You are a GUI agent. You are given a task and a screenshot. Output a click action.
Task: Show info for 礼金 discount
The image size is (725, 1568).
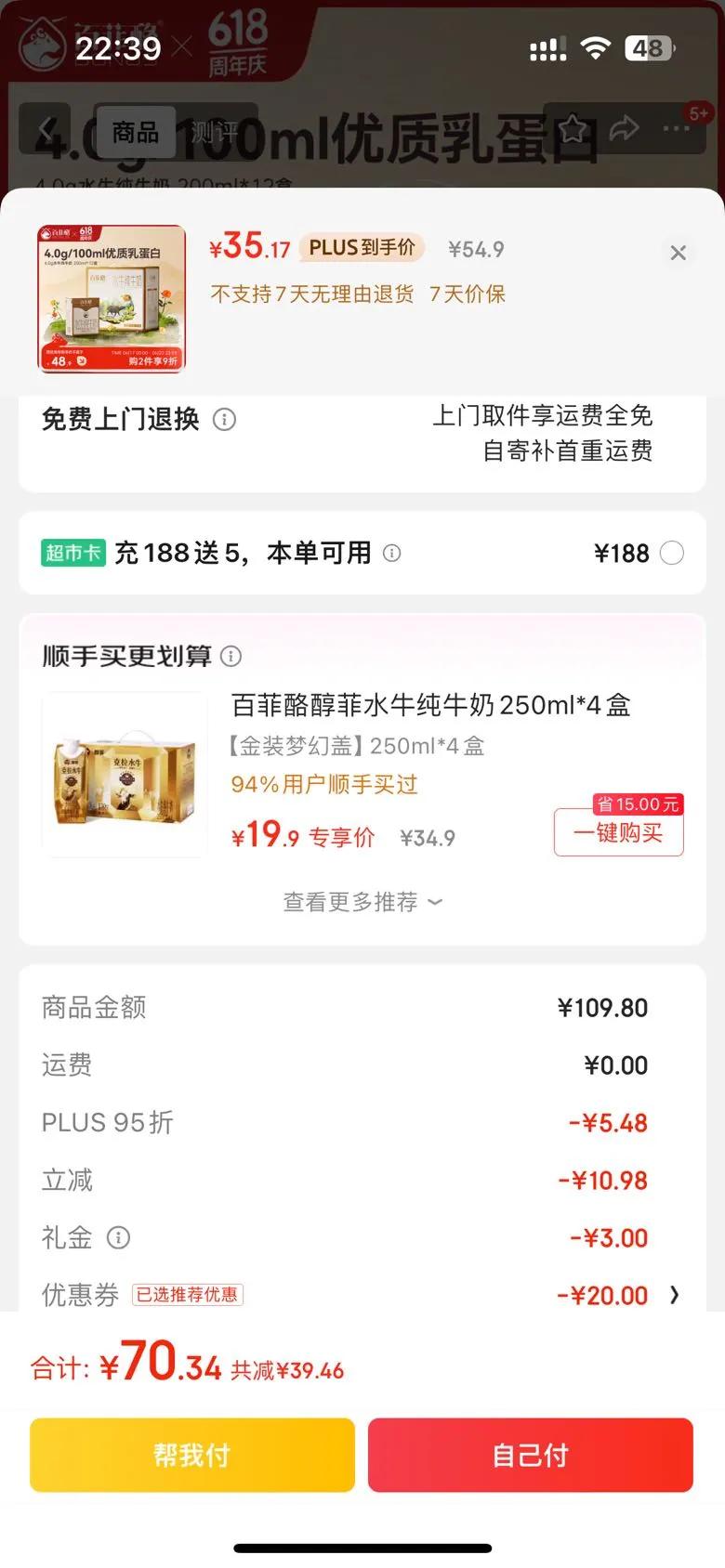(118, 1237)
